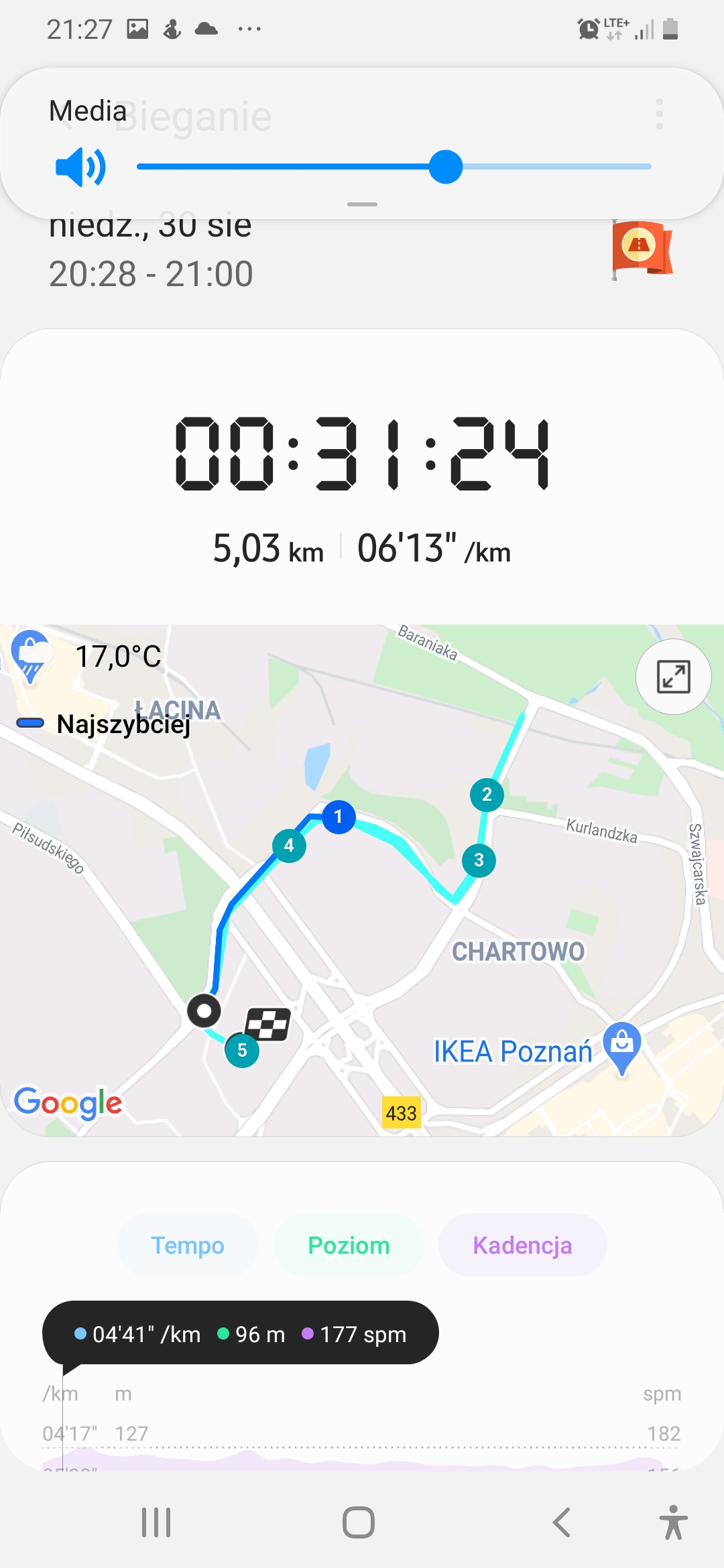Go to the home screen
This screenshot has height=1568, width=724.
[359, 1522]
